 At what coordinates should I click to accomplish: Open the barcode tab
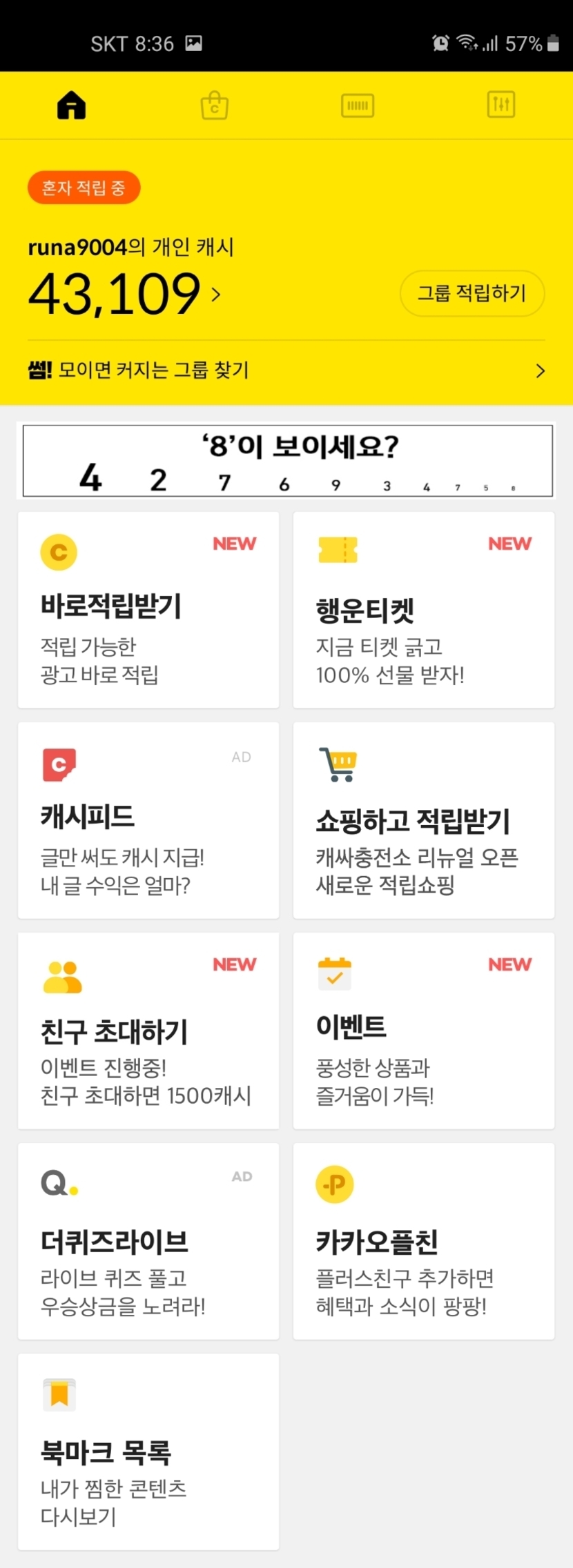pyautogui.click(x=358, y=106)
